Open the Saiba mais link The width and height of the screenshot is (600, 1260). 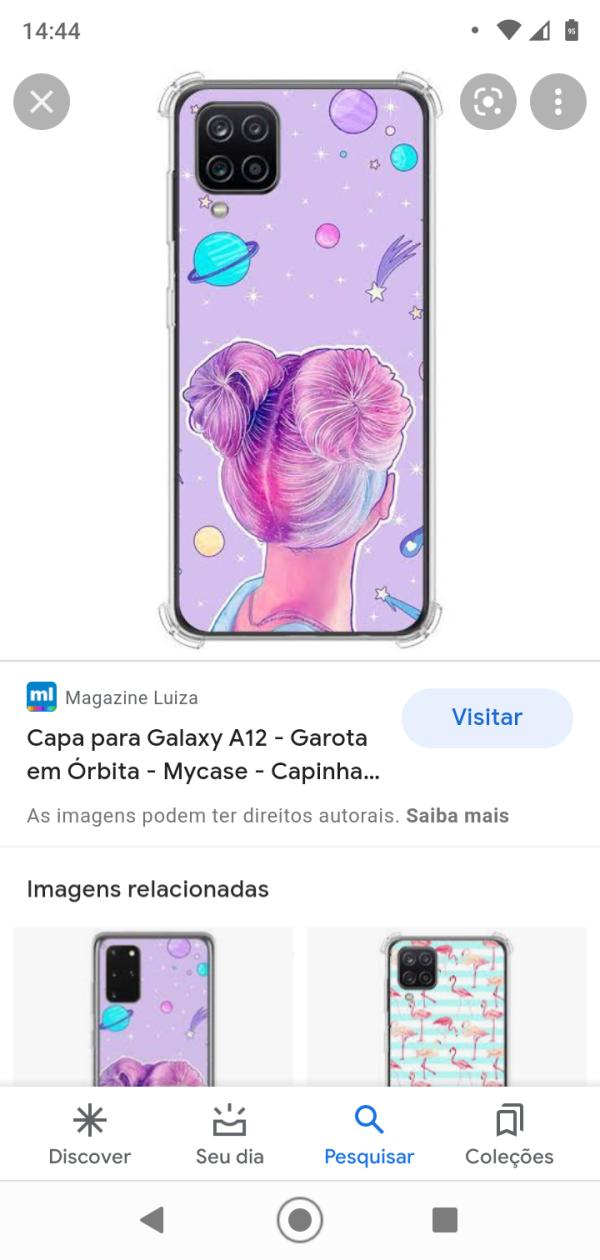457,816
